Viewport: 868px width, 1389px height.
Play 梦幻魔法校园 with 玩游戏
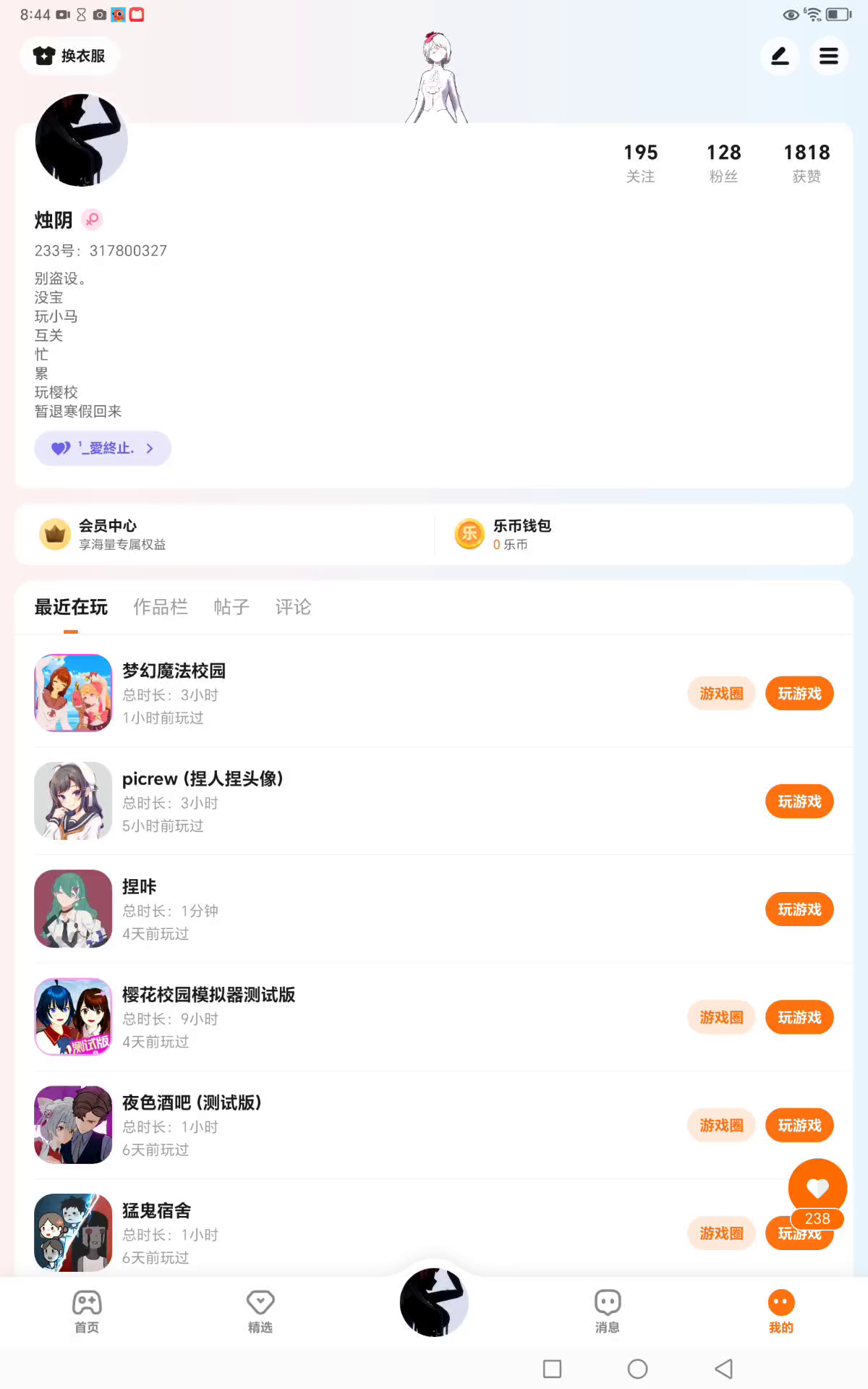799,694
